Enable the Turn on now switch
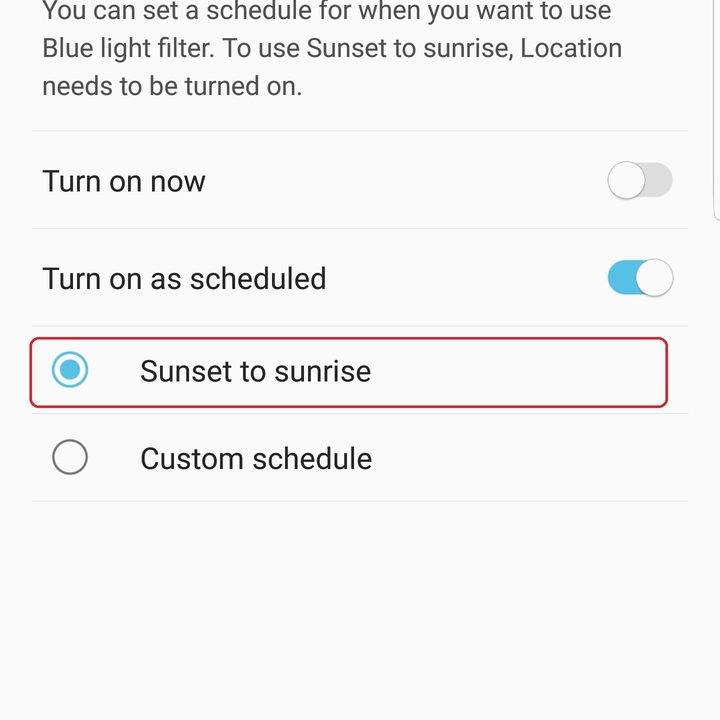The width and height of the screenshot is (720, 720). (x=639, y=181)
